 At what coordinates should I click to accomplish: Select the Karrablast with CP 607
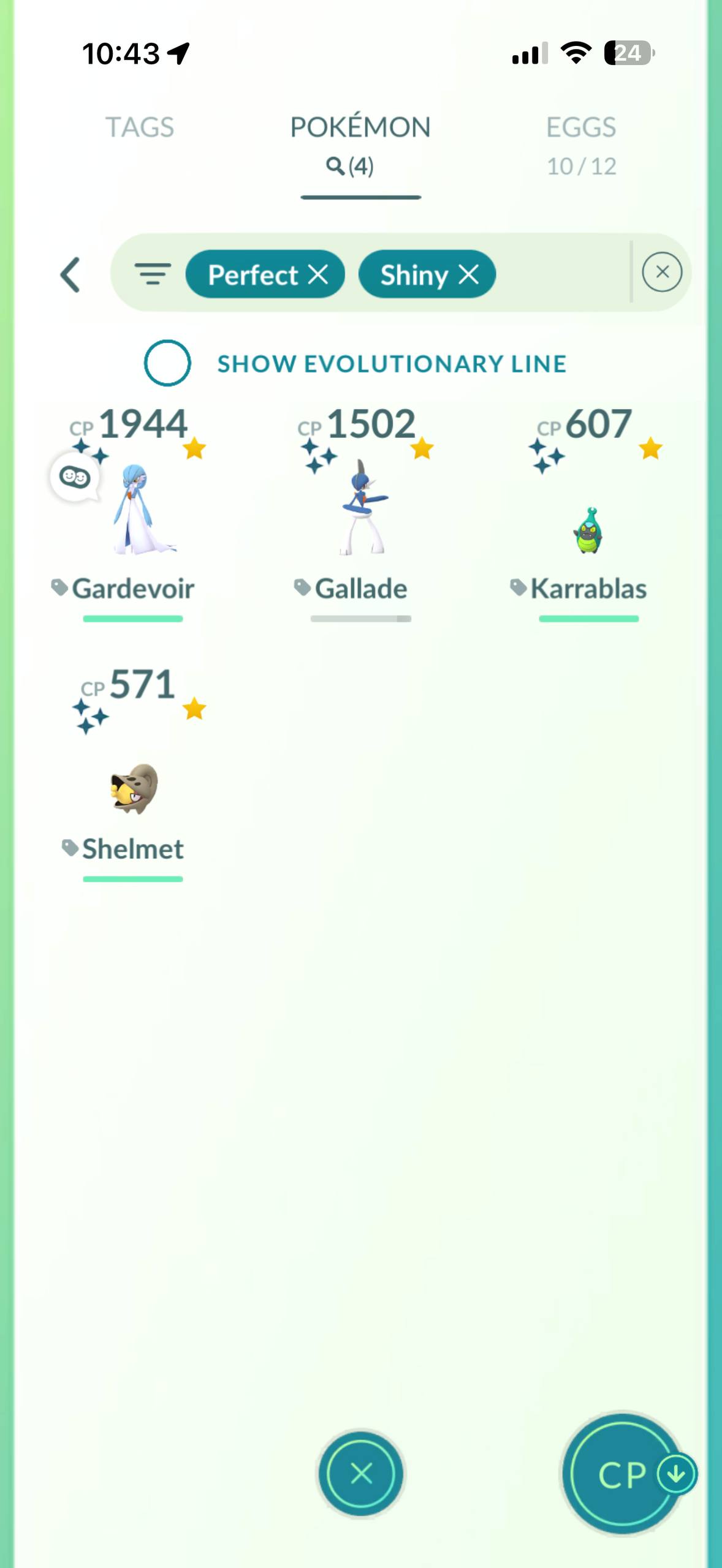click(x=588, y=527)
